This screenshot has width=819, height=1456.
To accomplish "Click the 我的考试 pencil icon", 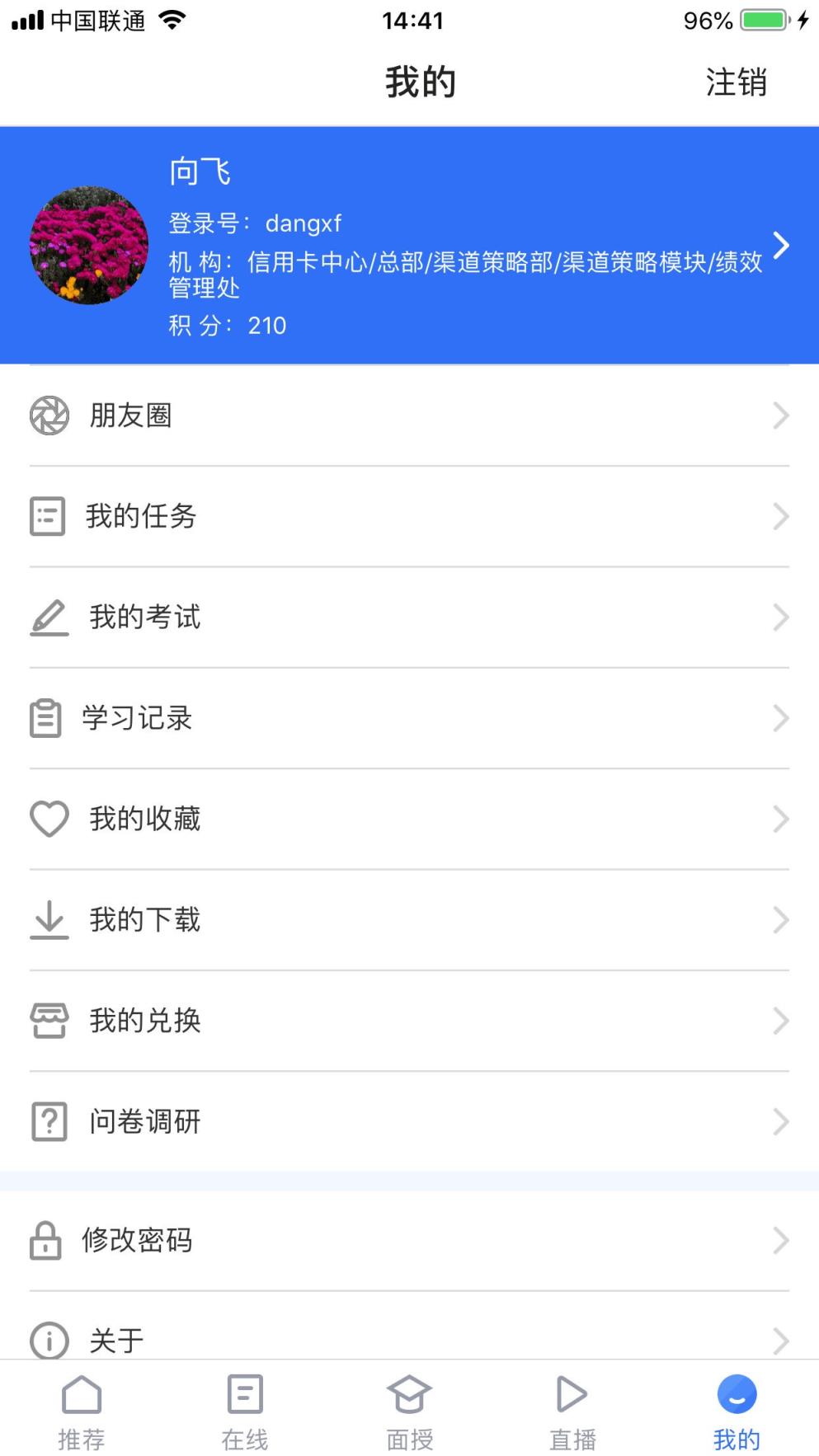I will click(x=47, y=617).
